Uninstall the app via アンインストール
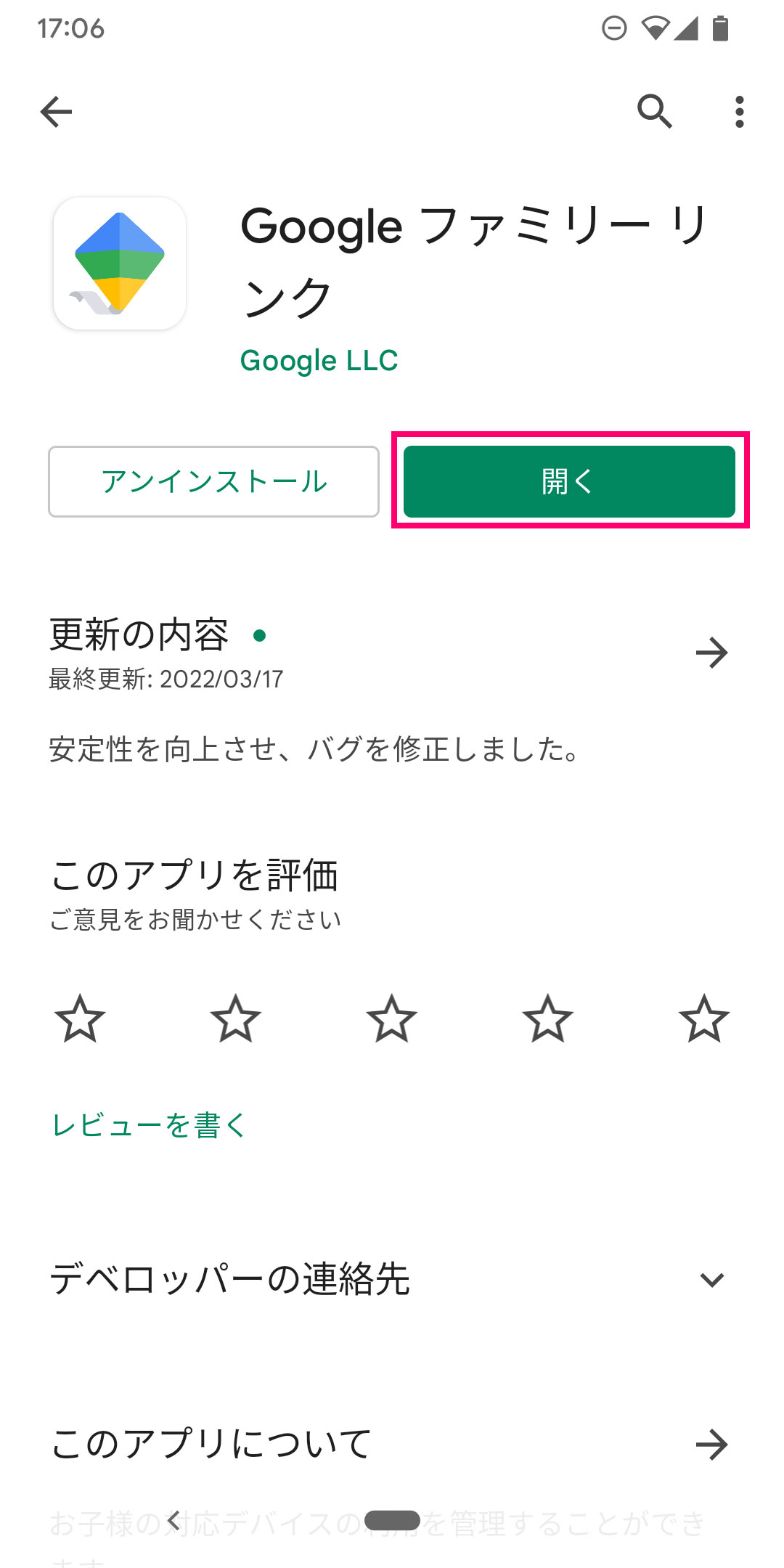This screenshot has width=784, height=1568. [213, 481]
